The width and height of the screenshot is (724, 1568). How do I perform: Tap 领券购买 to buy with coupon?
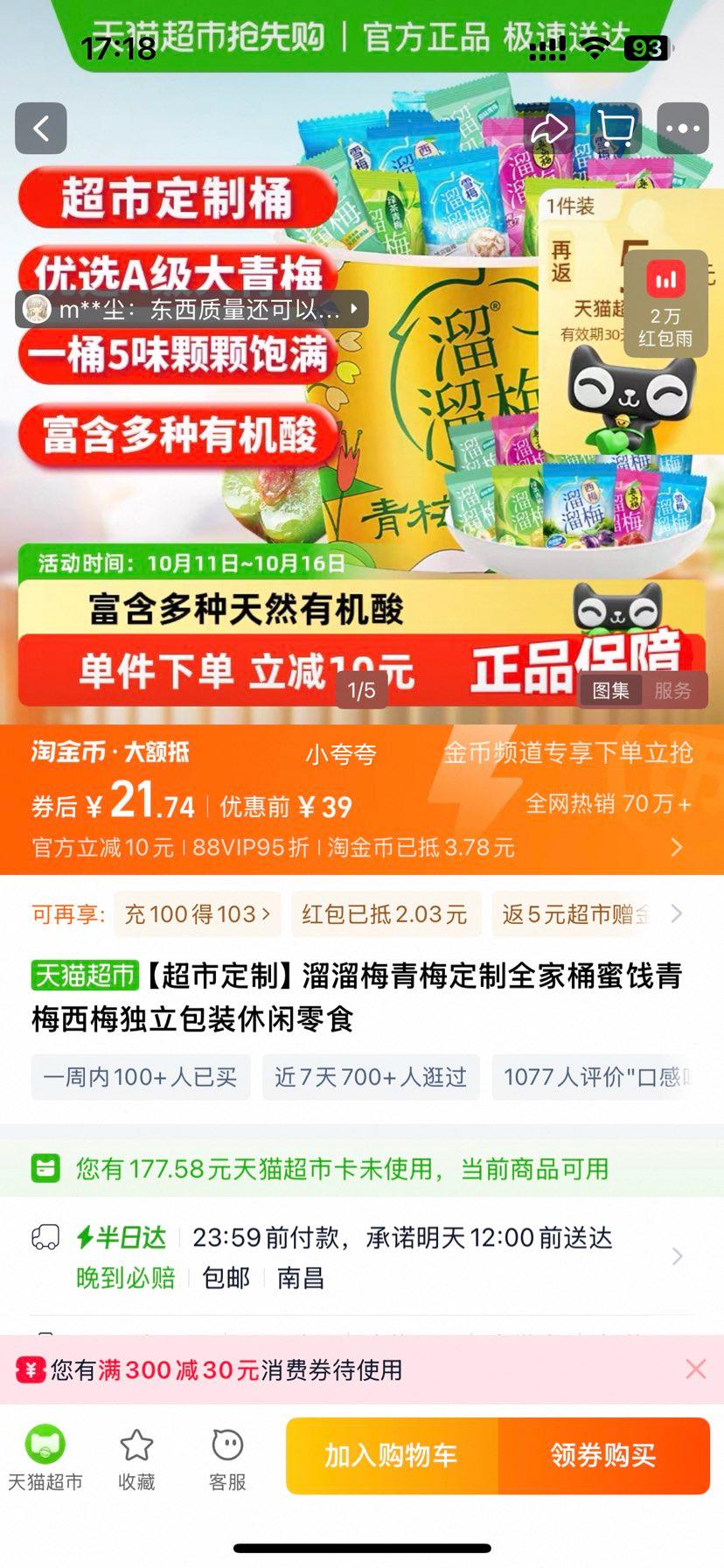603,1456
